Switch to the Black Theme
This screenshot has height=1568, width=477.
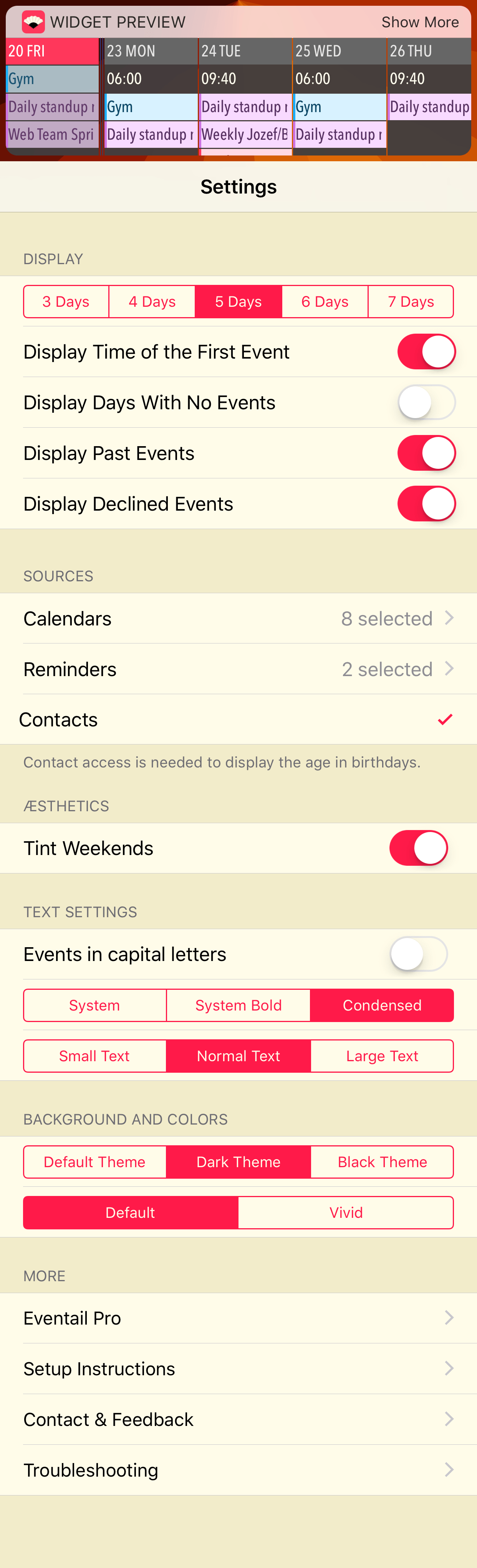click(x=382, y=1161)
